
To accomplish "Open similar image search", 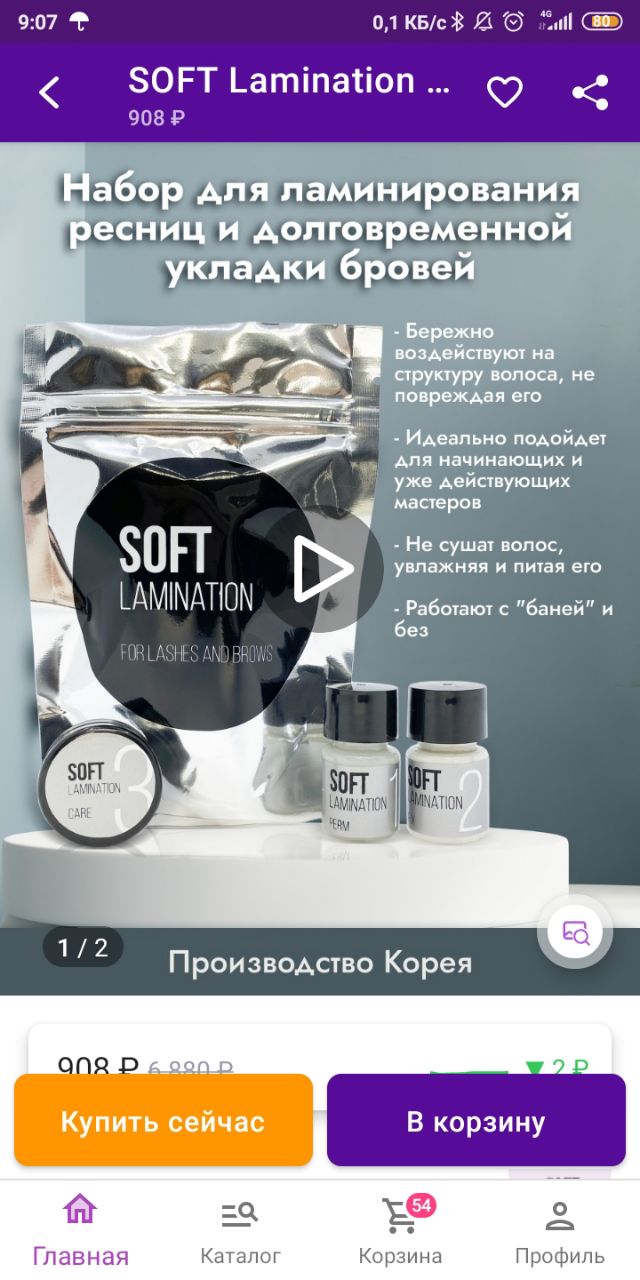I will pyautogui.click(x=576, y=933).
